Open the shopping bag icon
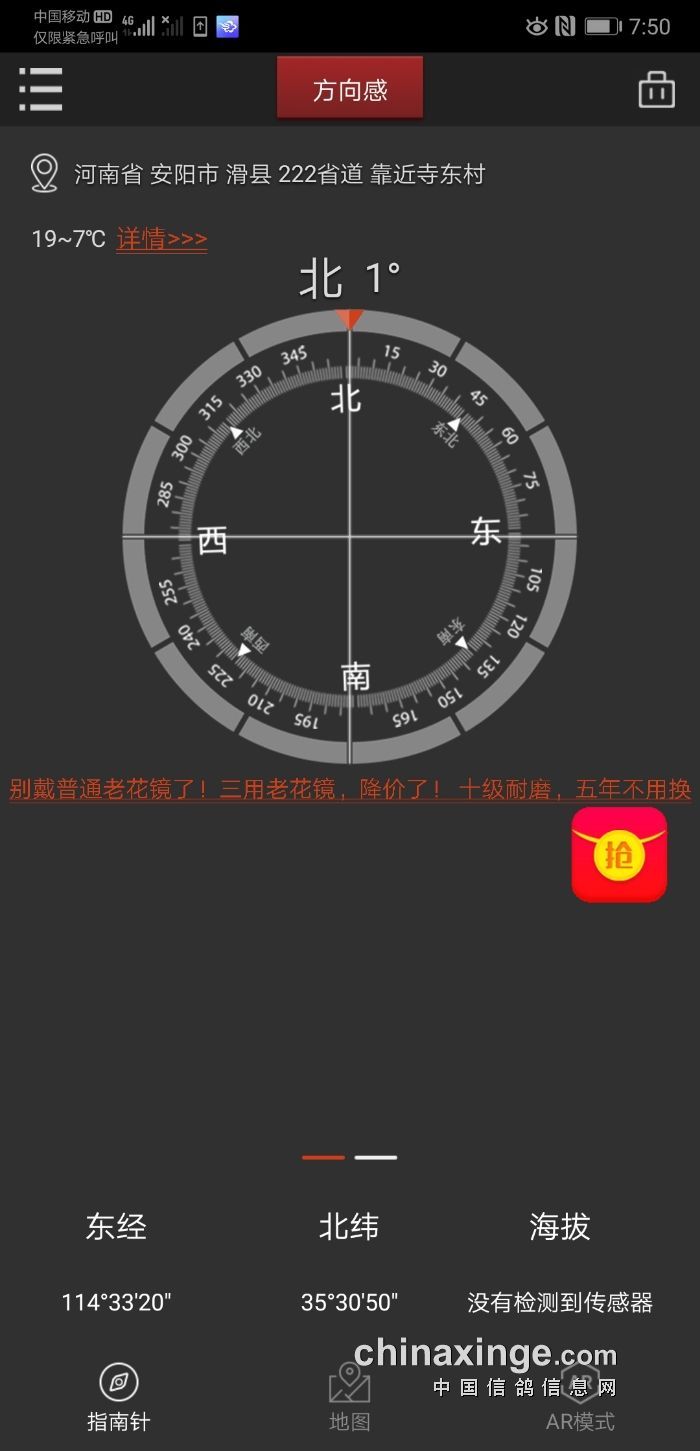Viewport: 700px width, 1451px height. pyautogui.click(x=656, y=90)
